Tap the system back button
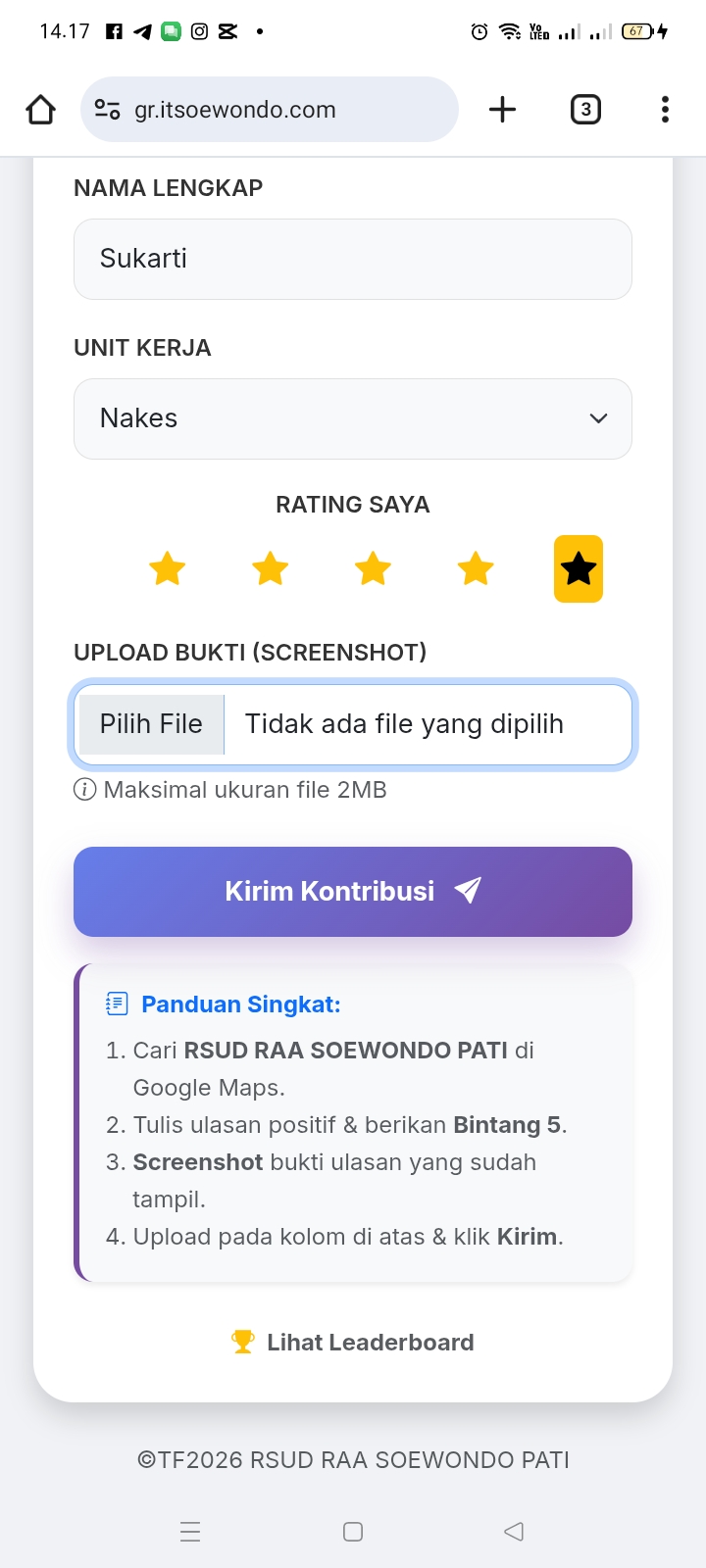The image size is (706, 1568). pyautogui.click(x=514, y=1532)
